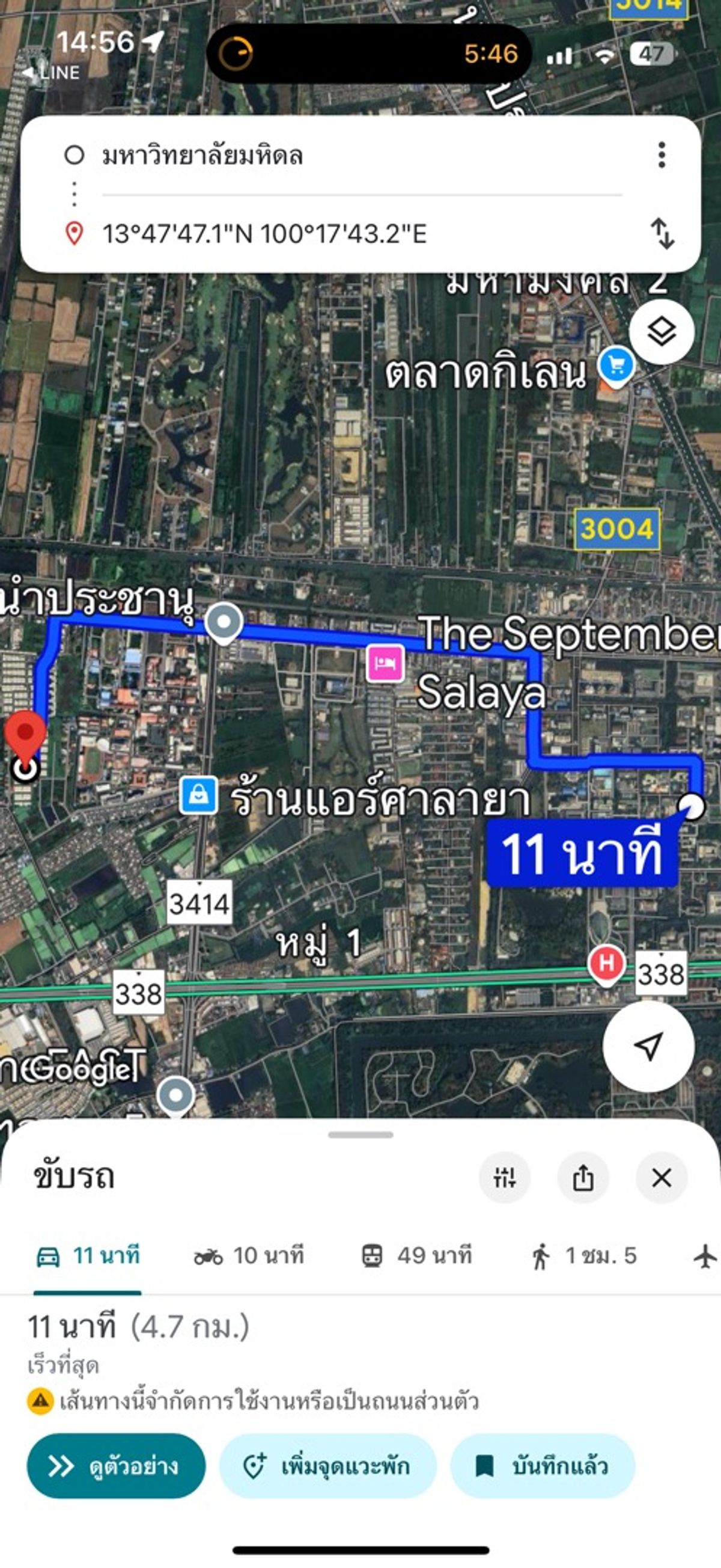The height and width of the screenshot is (1568, 721).
Task: Tap เพิ่มจุดแวะพัก to add a stop
Action: [328, 1466]
